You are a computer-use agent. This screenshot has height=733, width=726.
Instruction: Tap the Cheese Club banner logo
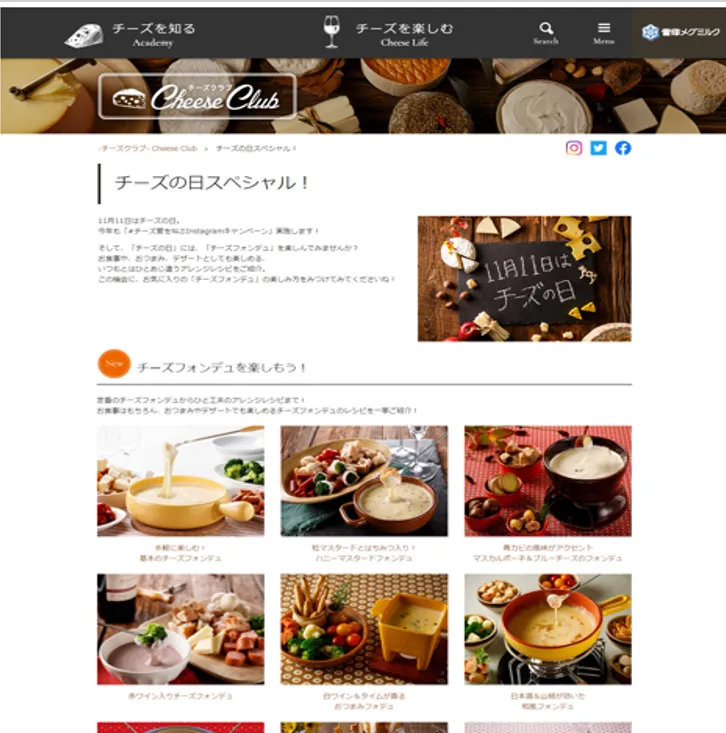coord(197,97)
